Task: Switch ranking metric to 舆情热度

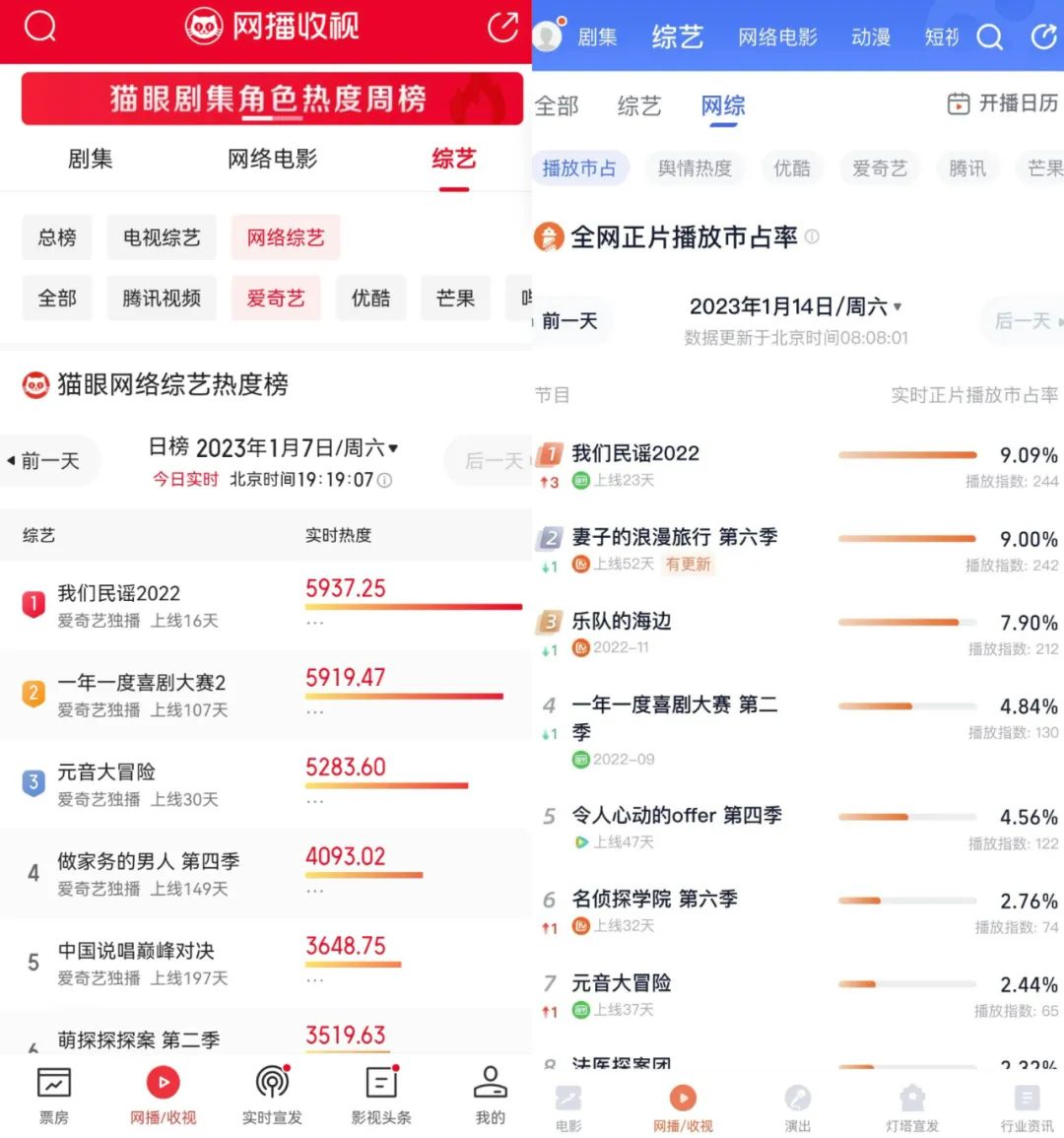Action: (695, 167)
